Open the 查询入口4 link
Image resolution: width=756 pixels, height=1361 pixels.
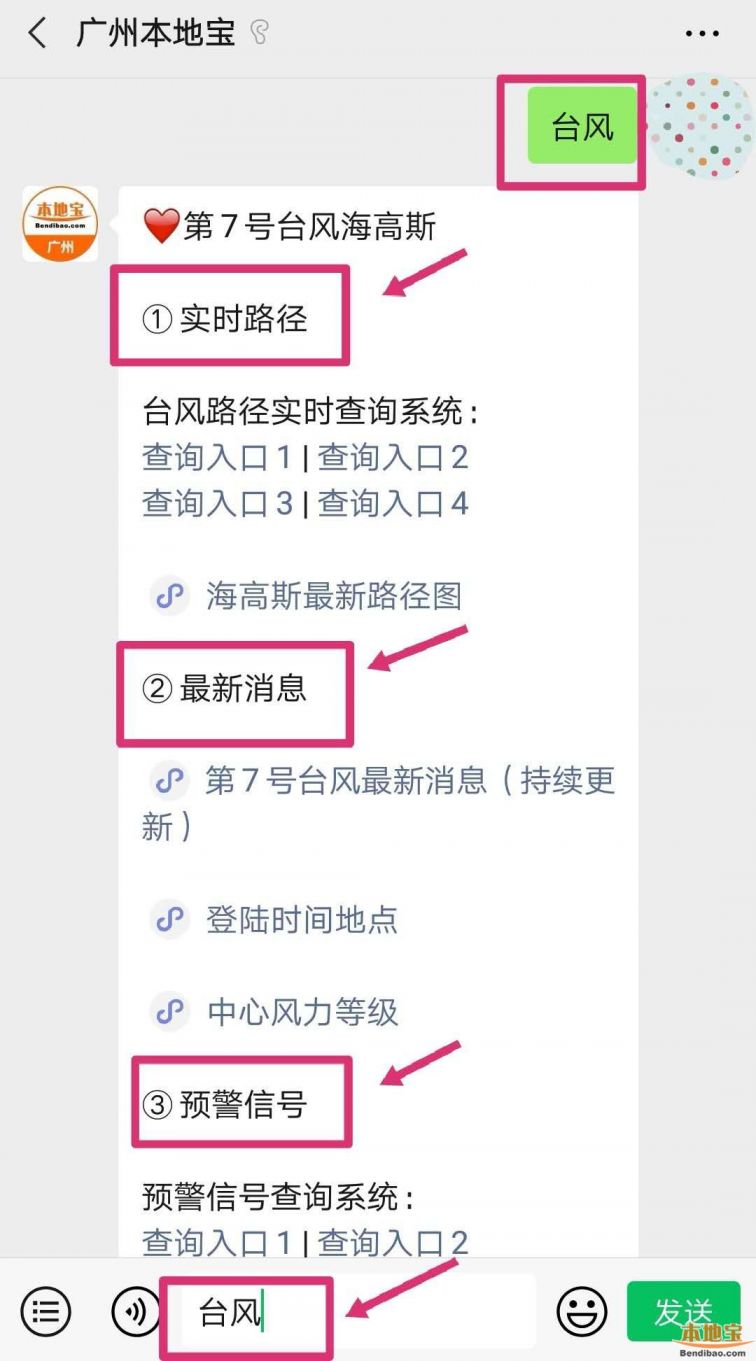[x=393, y=502]
